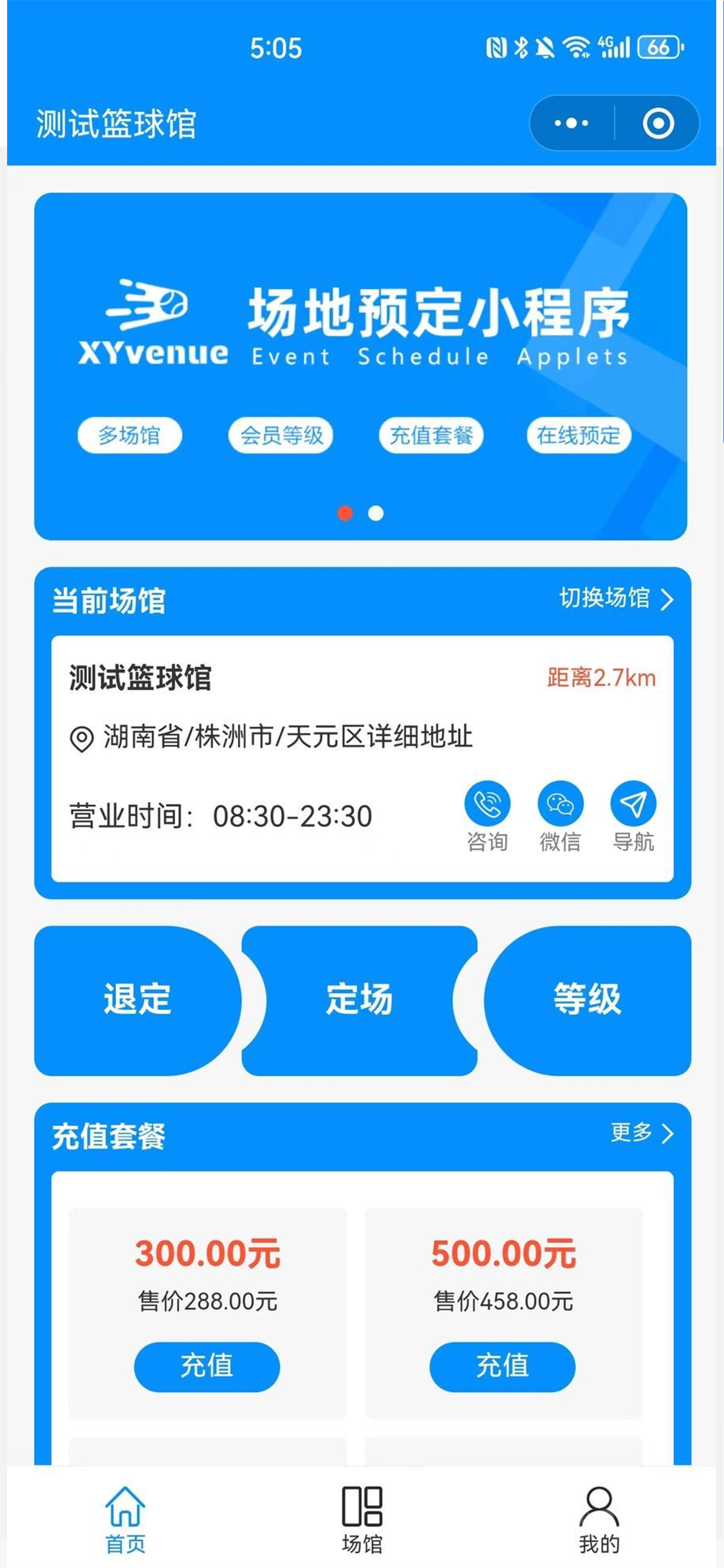Open the 定场 booking button
The width and height of the screenshot is (724, 1568).
pos(359,1000)
